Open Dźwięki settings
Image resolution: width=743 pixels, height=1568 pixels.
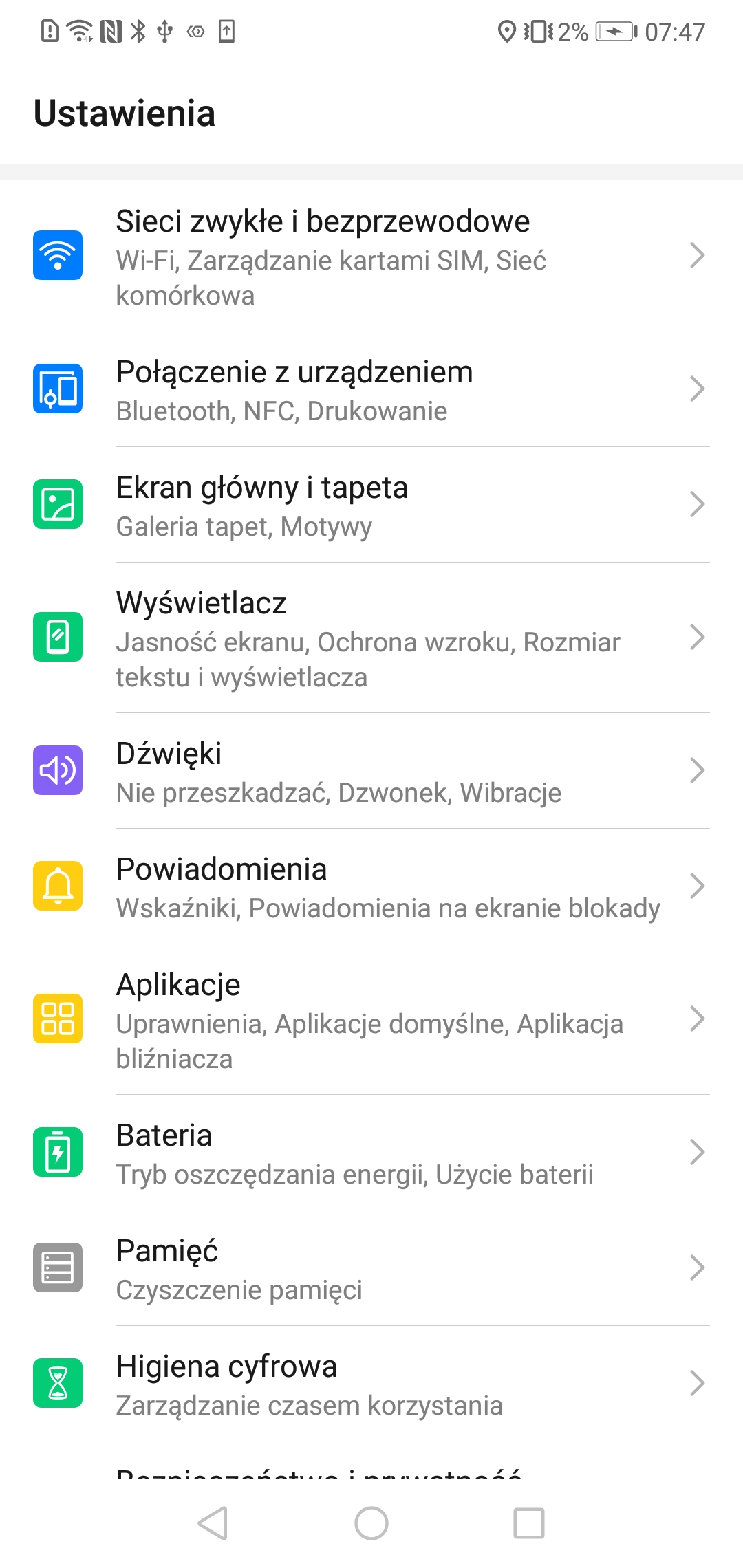371,771
